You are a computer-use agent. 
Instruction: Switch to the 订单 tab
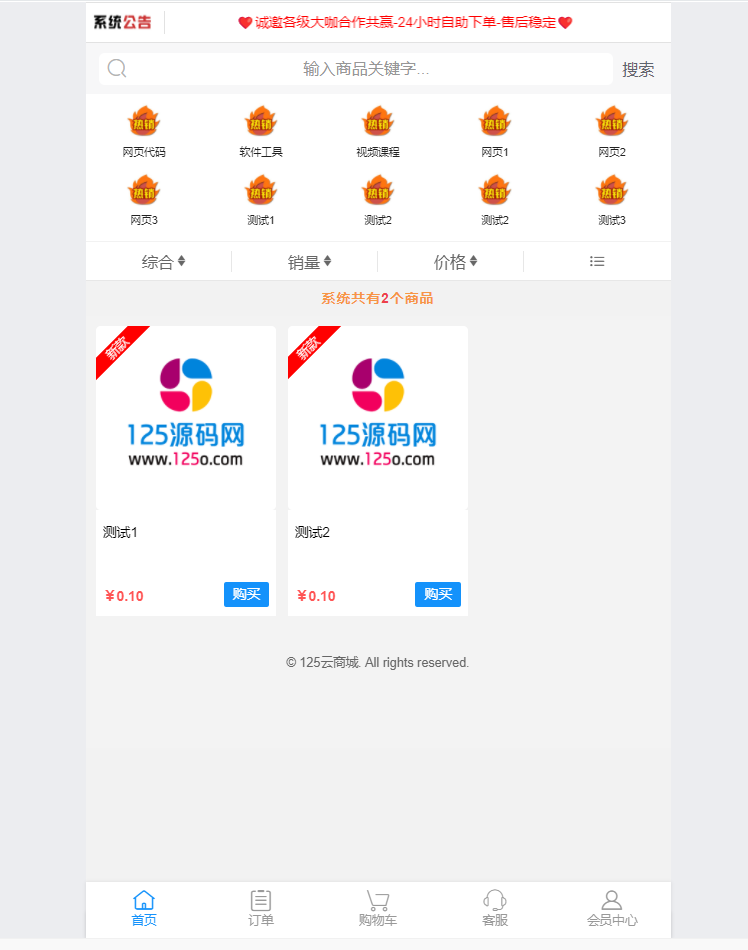pos(261,908)
